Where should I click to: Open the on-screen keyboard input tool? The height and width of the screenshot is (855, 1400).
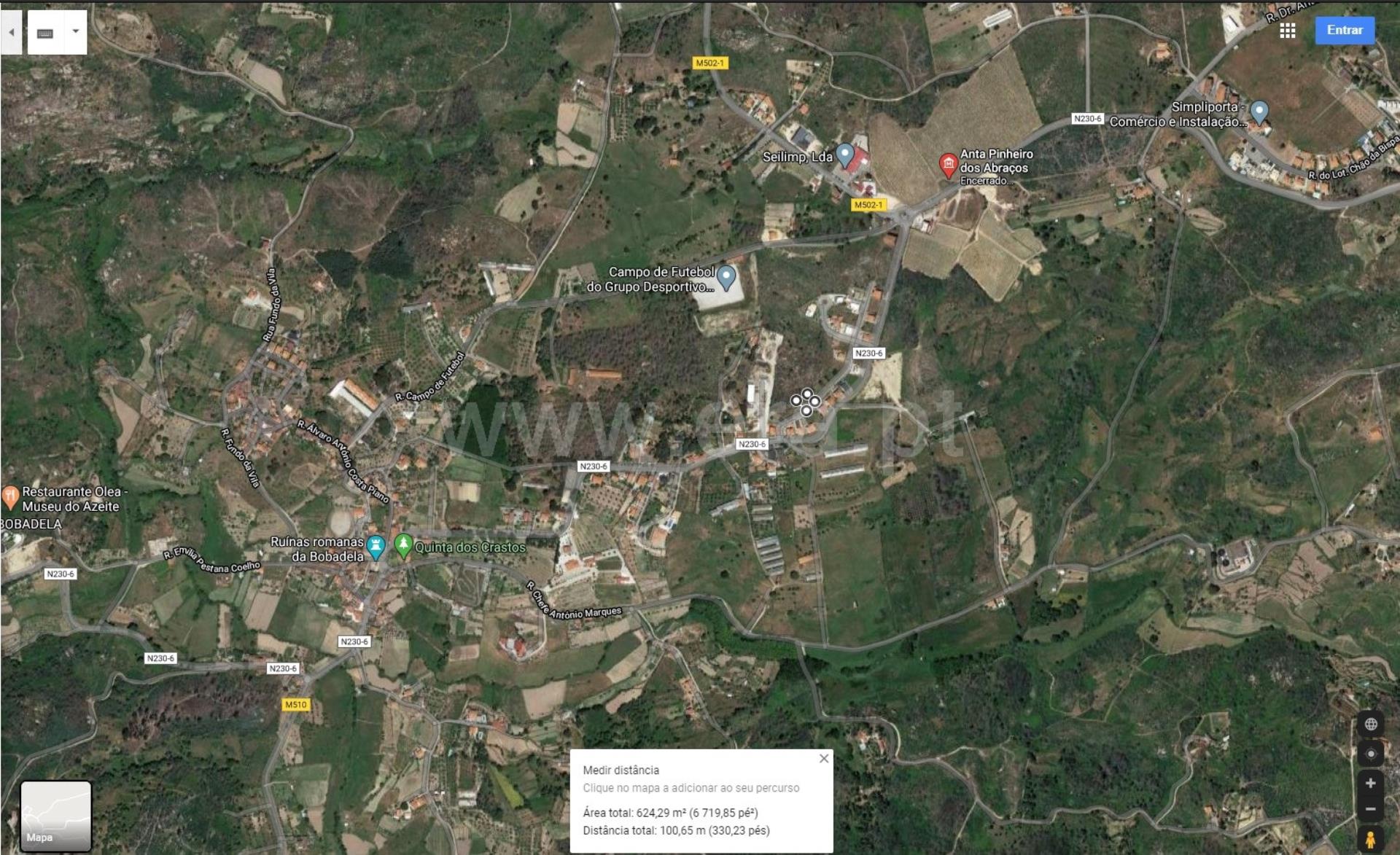click(x=45, y=33)
